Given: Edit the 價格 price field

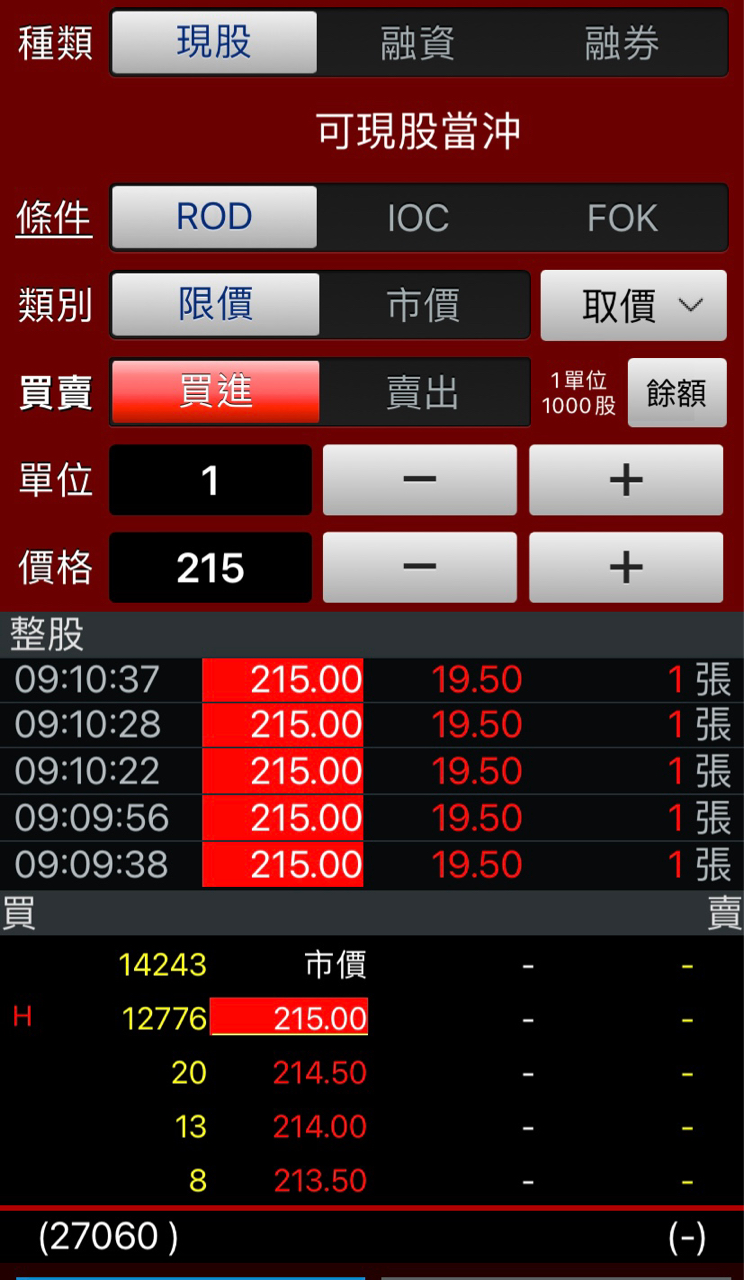Looking at the screenshot, I should click(x=210, y=567).
